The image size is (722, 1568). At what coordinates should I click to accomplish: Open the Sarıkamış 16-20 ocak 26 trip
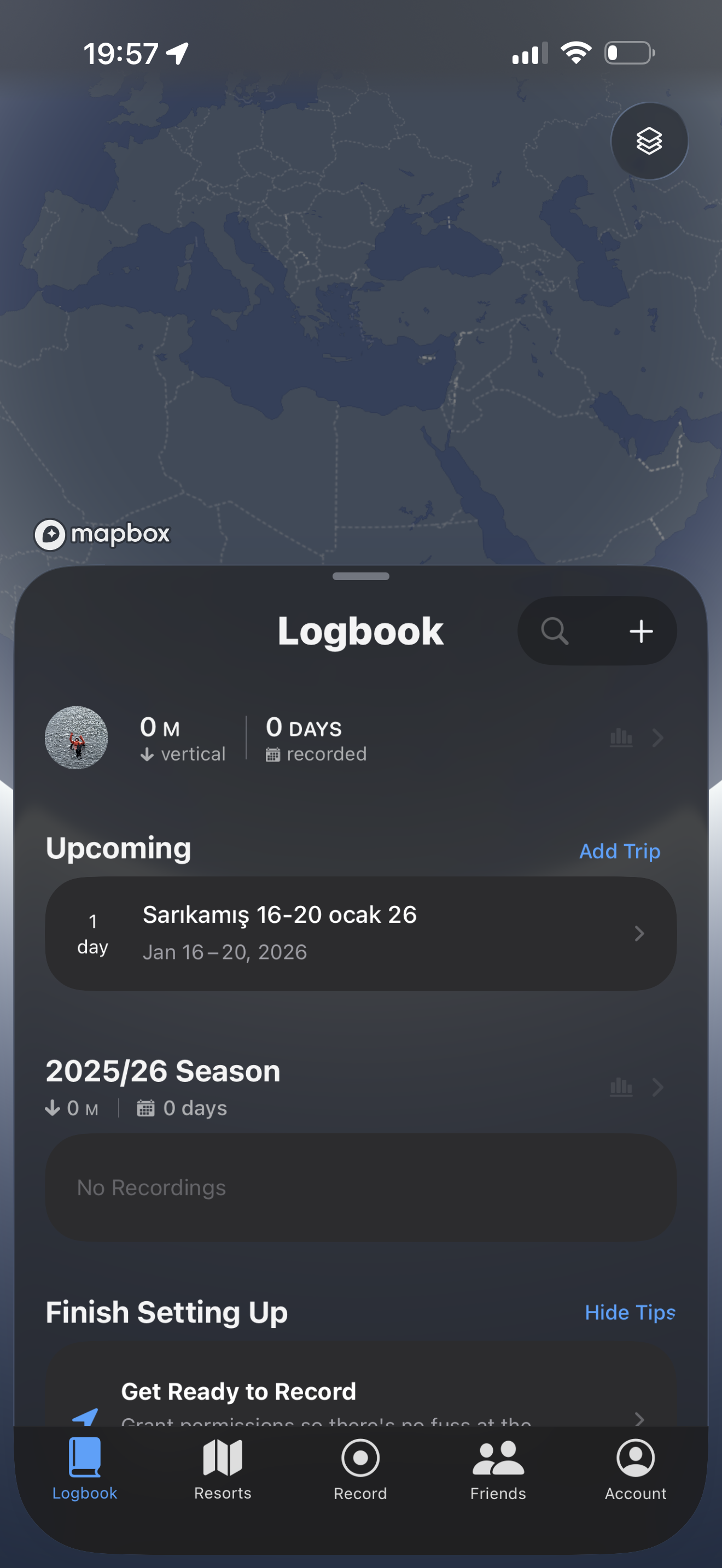click(x=360, y=933)
